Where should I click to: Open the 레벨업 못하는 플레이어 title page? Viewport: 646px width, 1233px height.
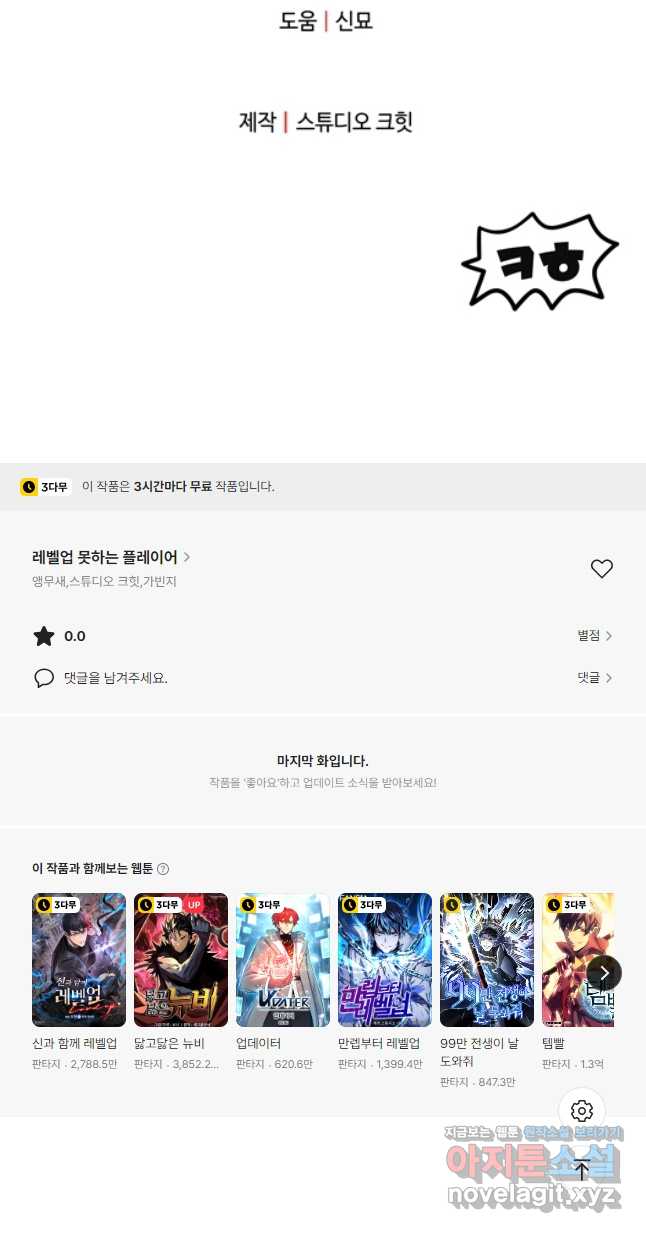[x=111, y=557]
